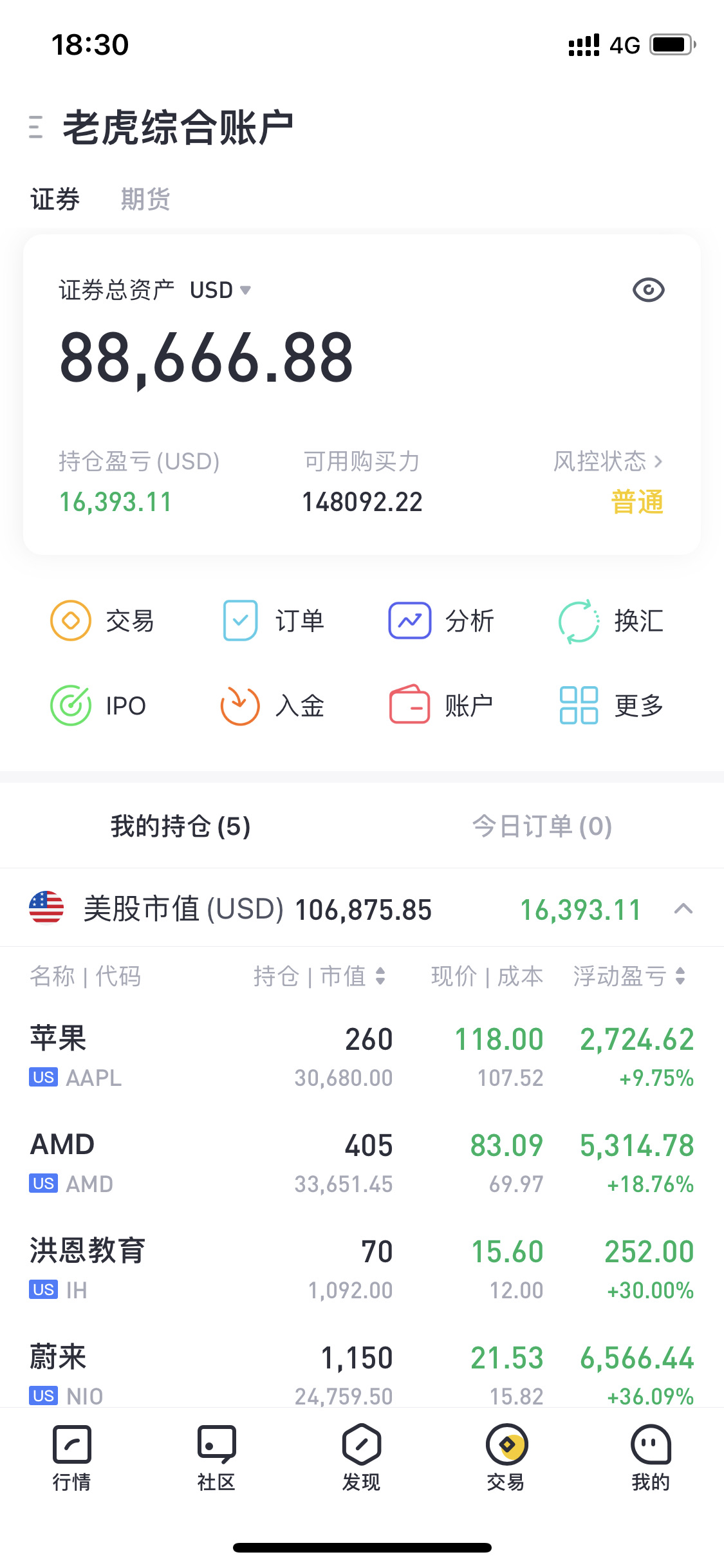Tap the 订单 shortcut
Image resolution: width=724 pixels, height=1568 pixels.
point(273,621)
